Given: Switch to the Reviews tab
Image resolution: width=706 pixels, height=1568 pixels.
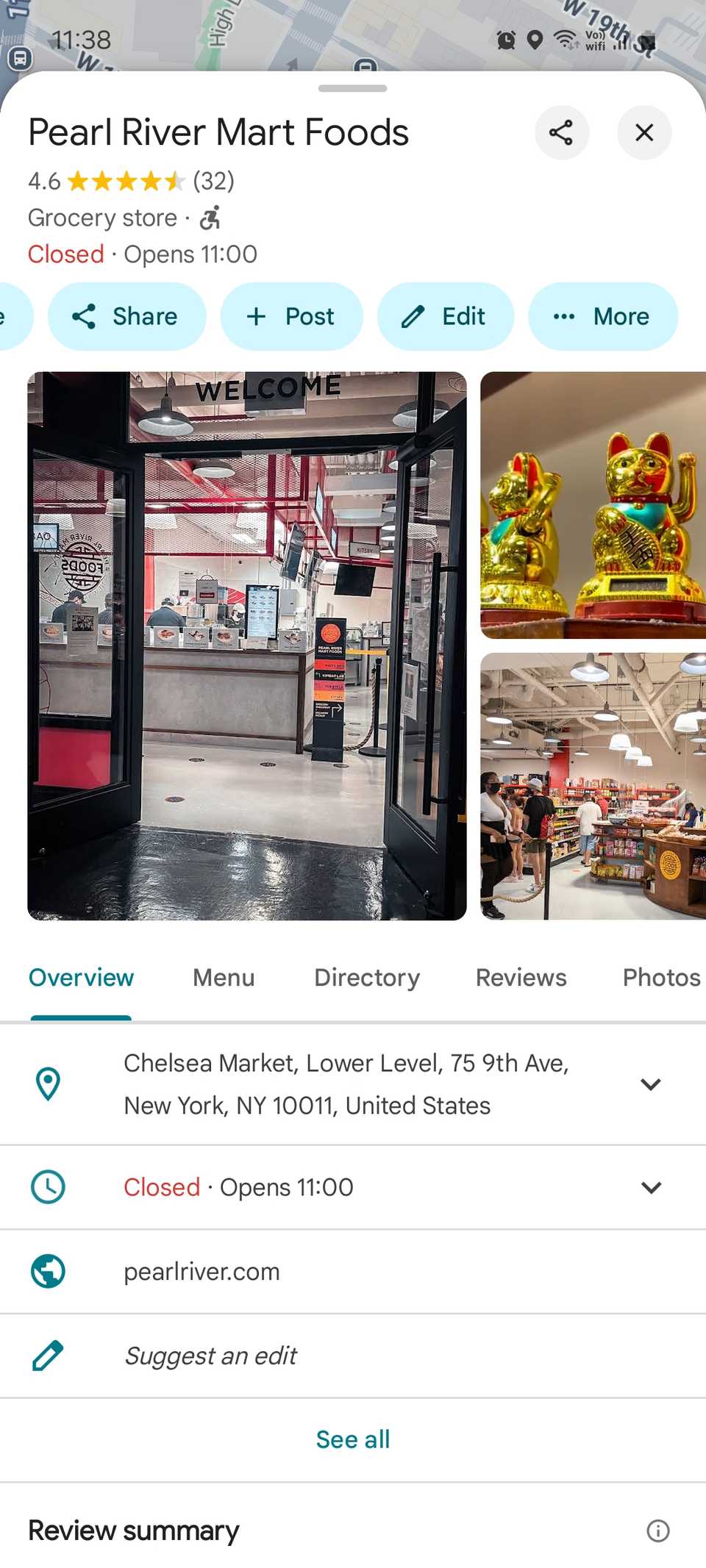Looking at the screenshot, I should pos(521,978).
